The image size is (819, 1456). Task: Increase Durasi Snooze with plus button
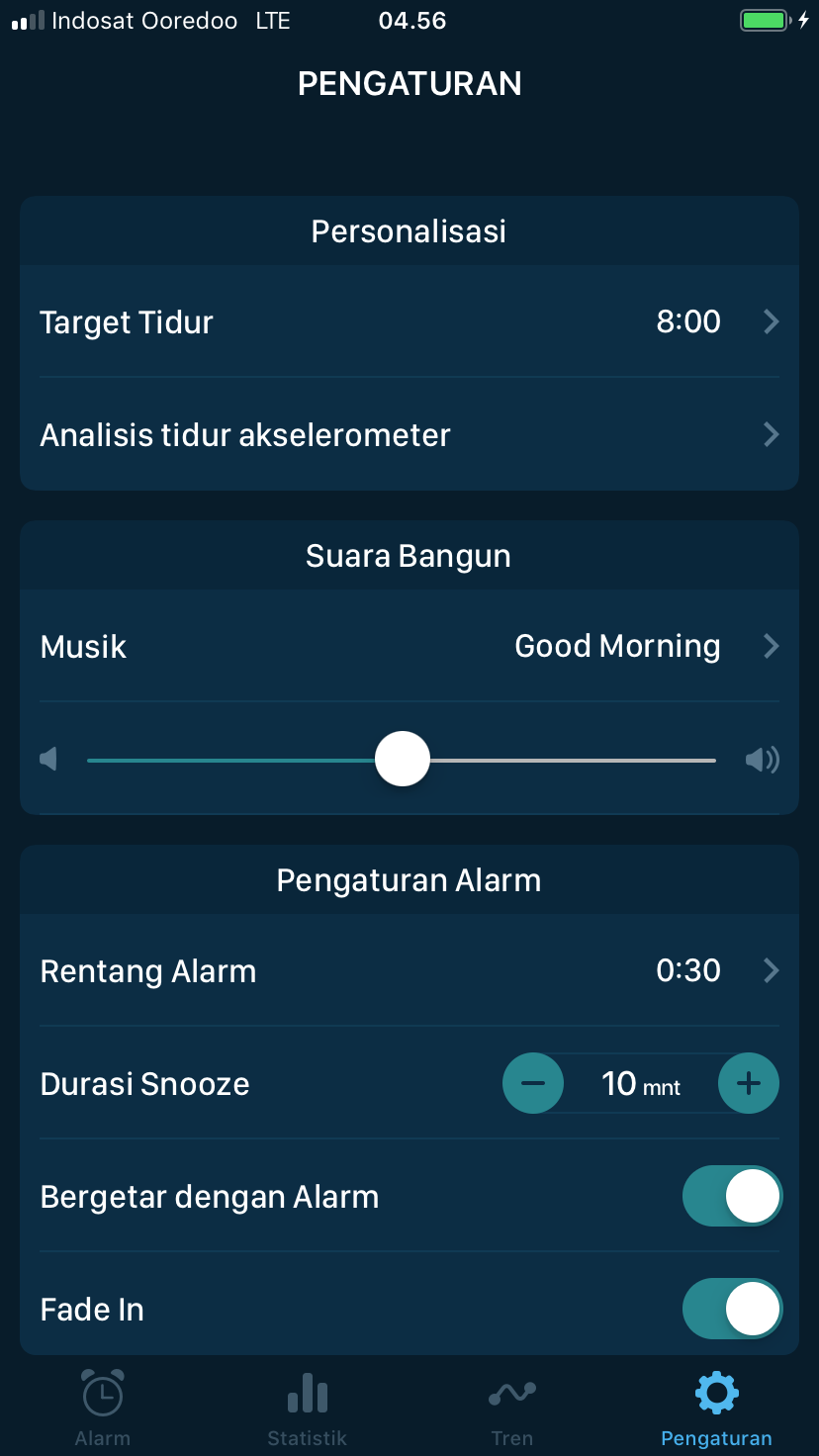[x=749, y=1083]
